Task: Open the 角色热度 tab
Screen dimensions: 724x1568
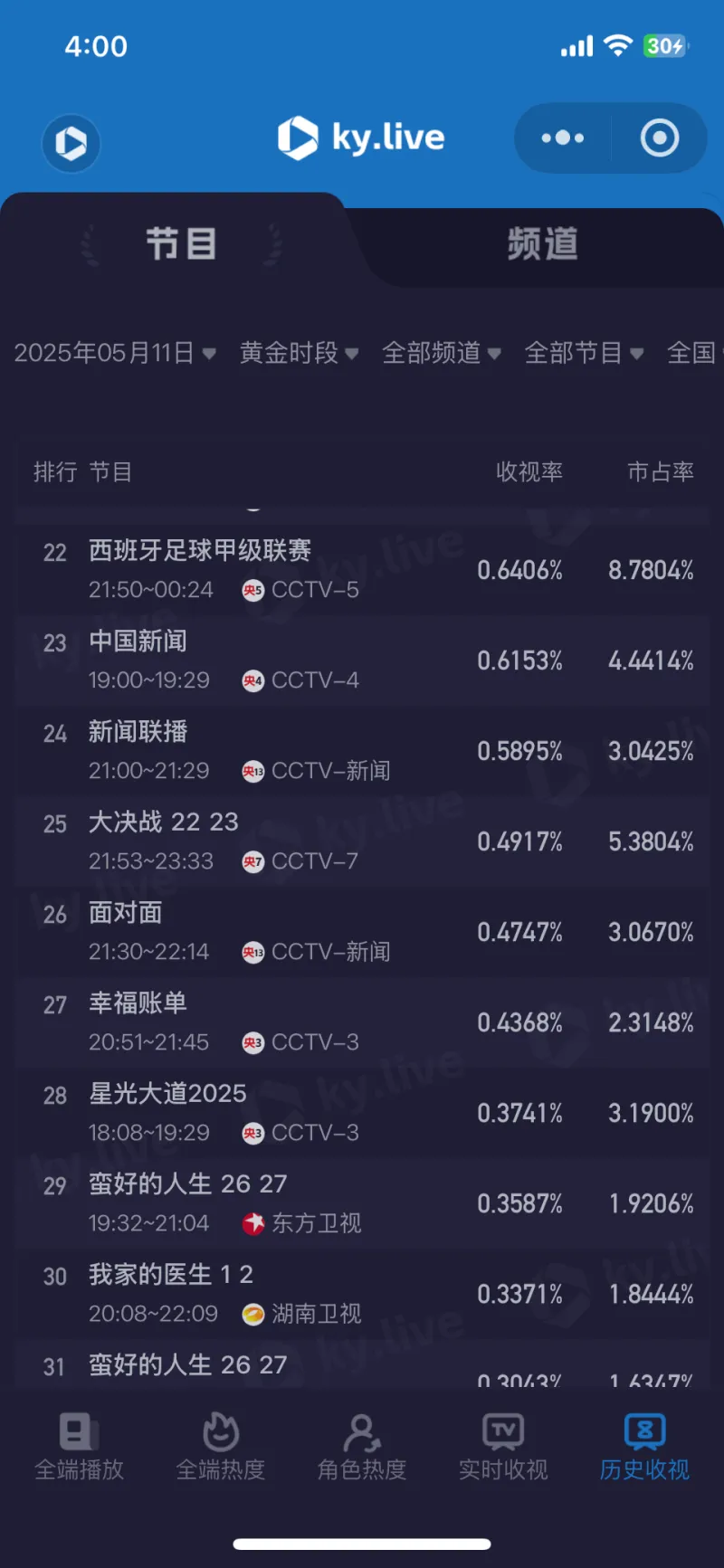Action: coord(362,1447)
